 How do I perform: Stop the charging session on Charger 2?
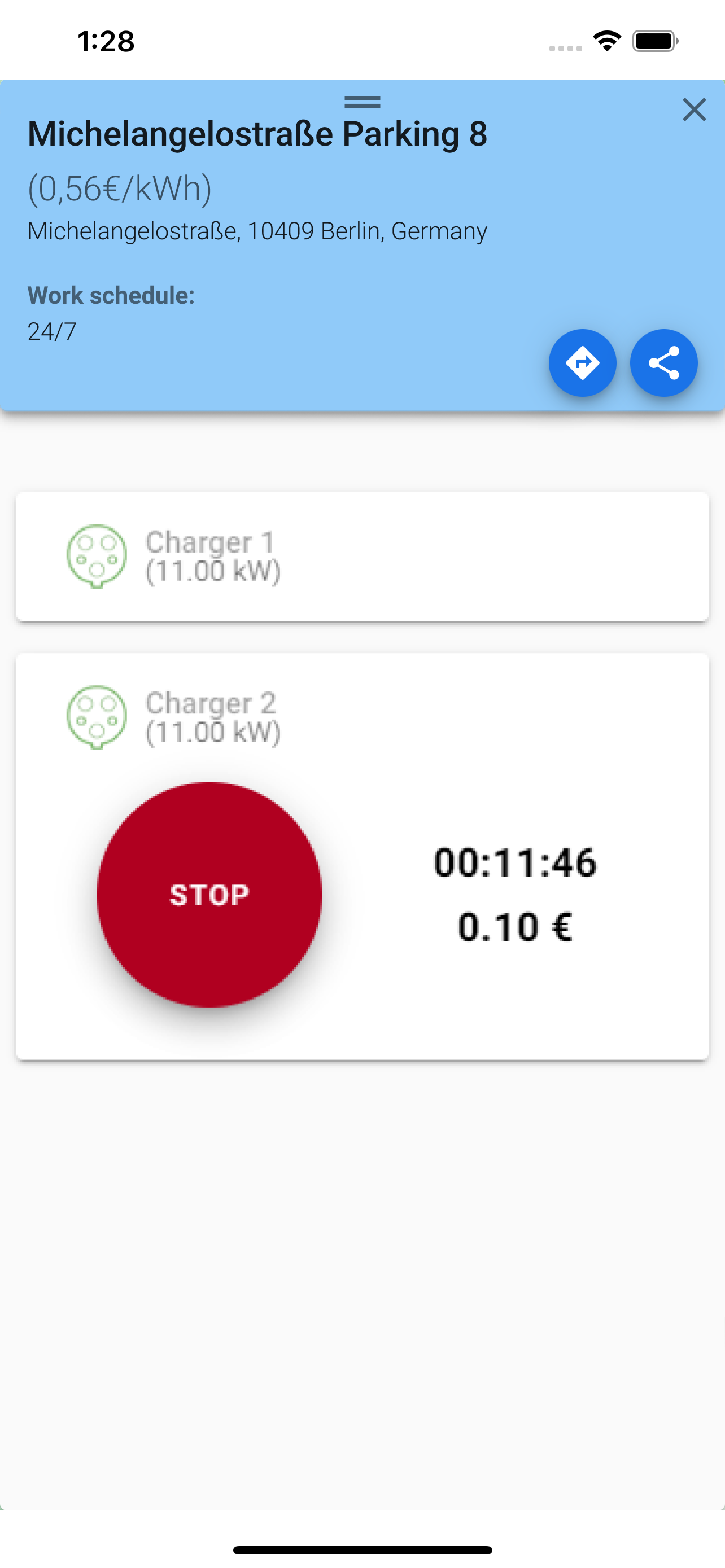pos(209,894)
